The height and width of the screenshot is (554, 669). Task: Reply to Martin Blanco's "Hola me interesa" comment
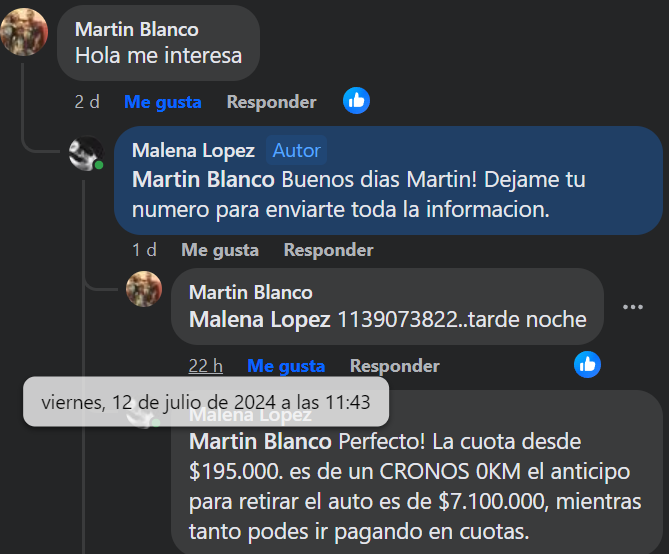[x=271, y=102]
